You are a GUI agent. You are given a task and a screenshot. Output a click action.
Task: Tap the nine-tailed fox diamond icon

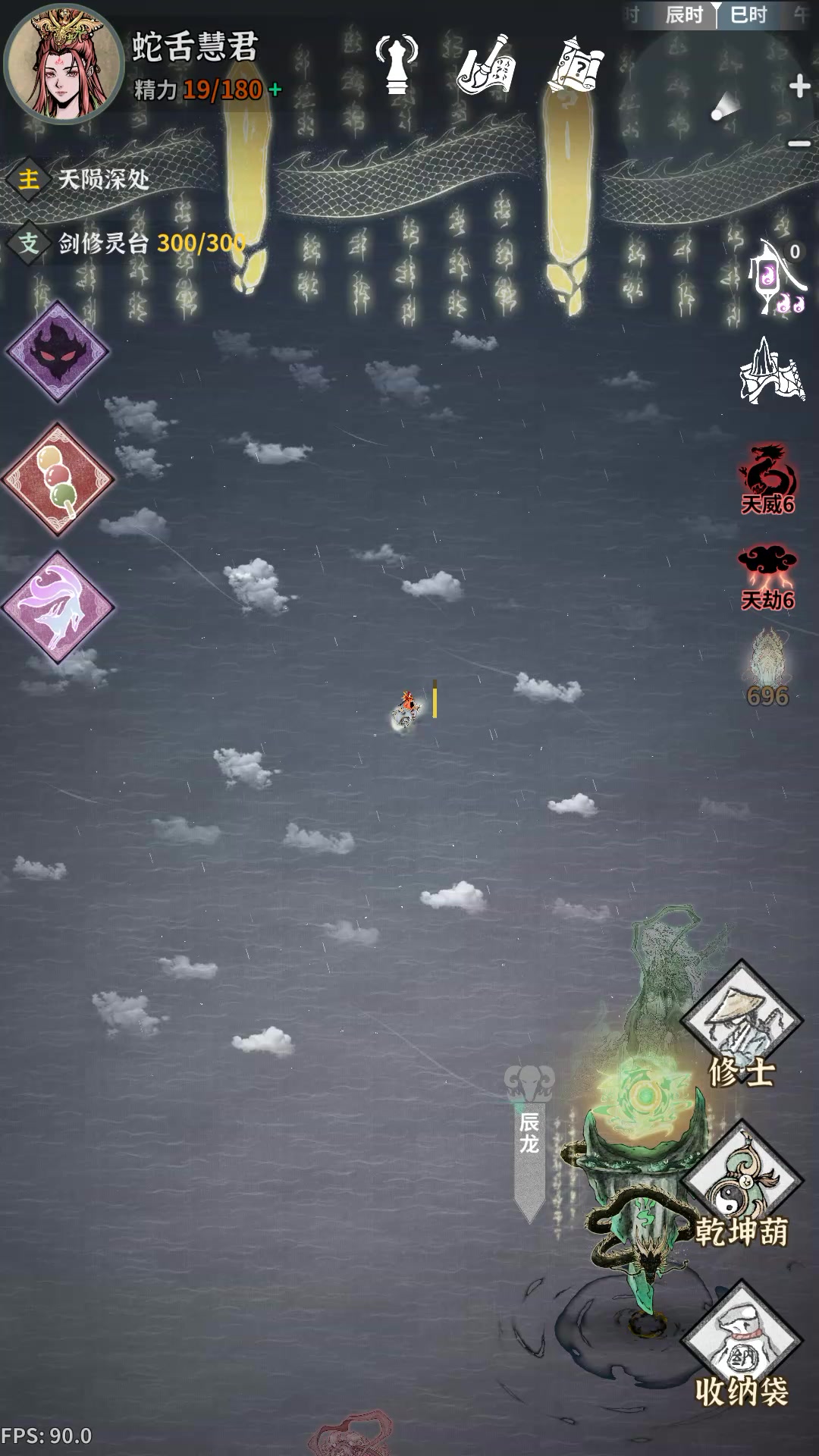[x=58, y=607]
